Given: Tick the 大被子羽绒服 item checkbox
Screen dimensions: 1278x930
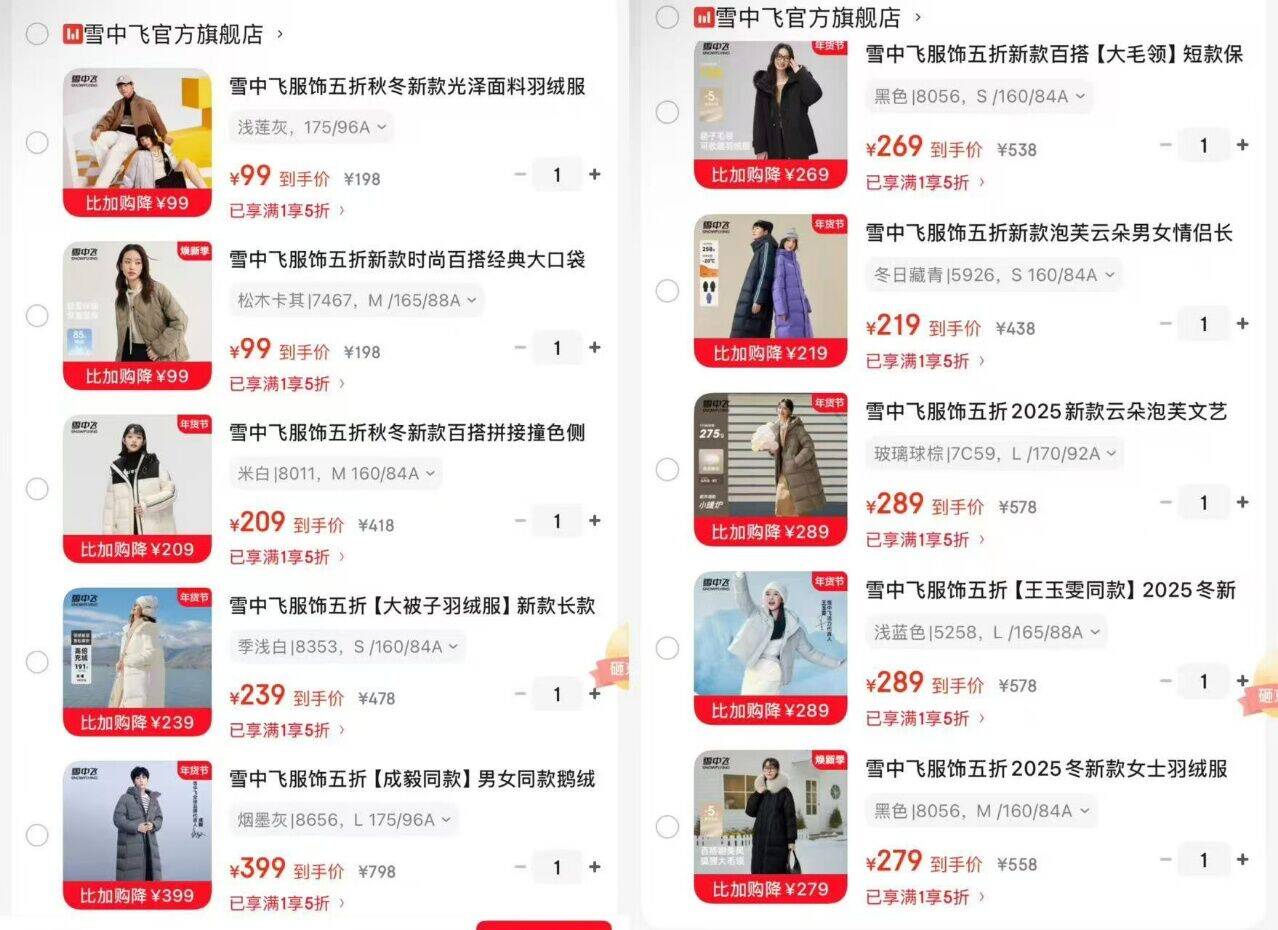Looking at the screenshot, I should (37, 662).
